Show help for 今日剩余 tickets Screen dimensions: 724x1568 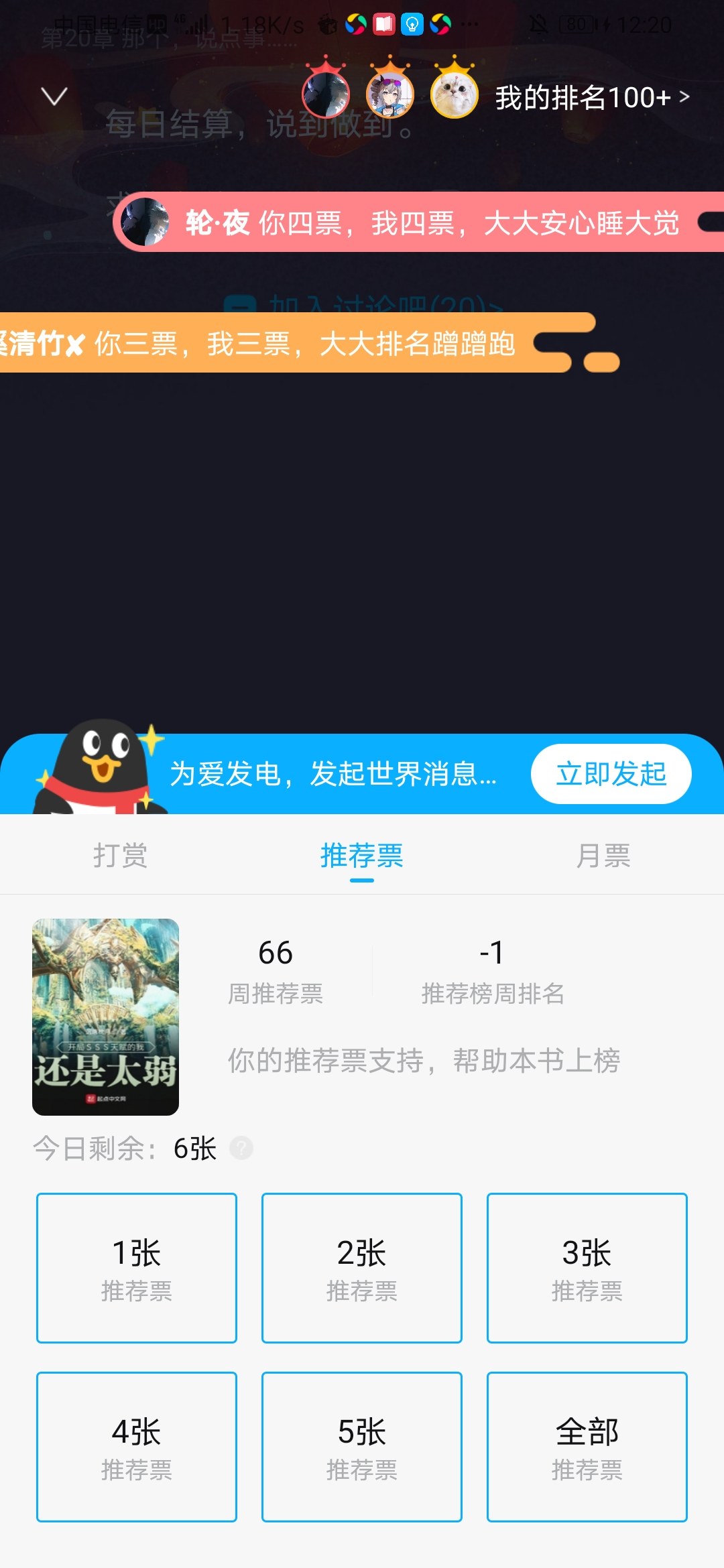click(241, 1149)
